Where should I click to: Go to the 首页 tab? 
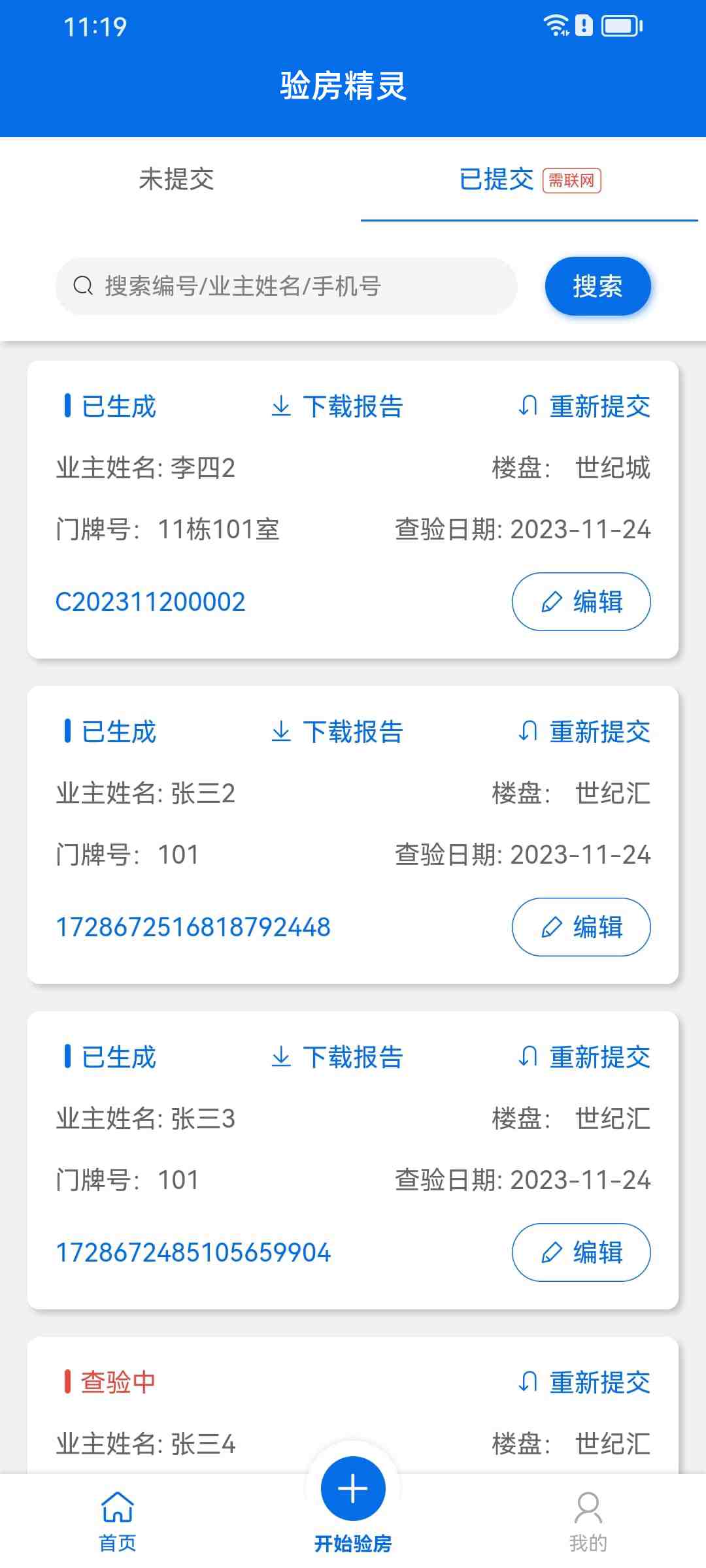pyautogui.click(x=118, y=1522)
